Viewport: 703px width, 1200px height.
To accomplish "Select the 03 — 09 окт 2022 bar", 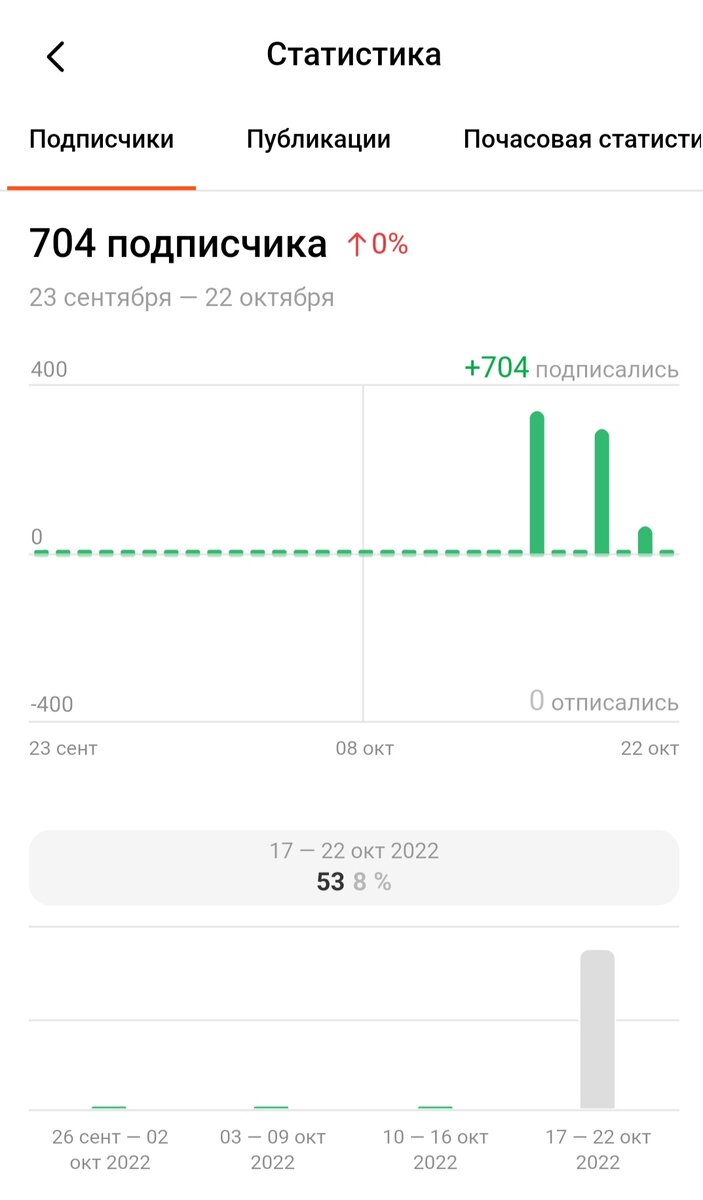I will (272, 1106).
